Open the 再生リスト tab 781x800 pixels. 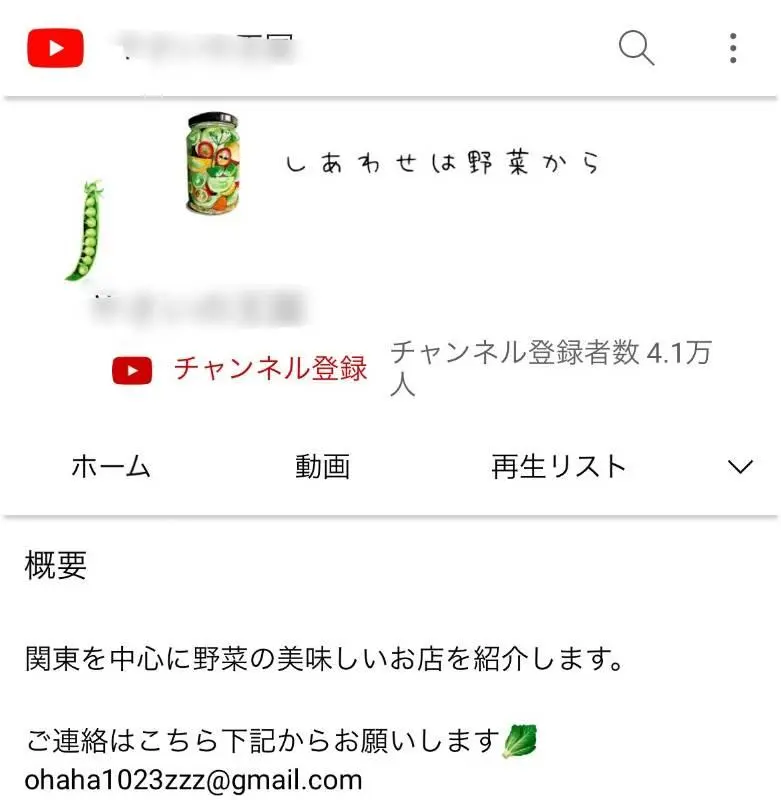click(x=559, y=466)
